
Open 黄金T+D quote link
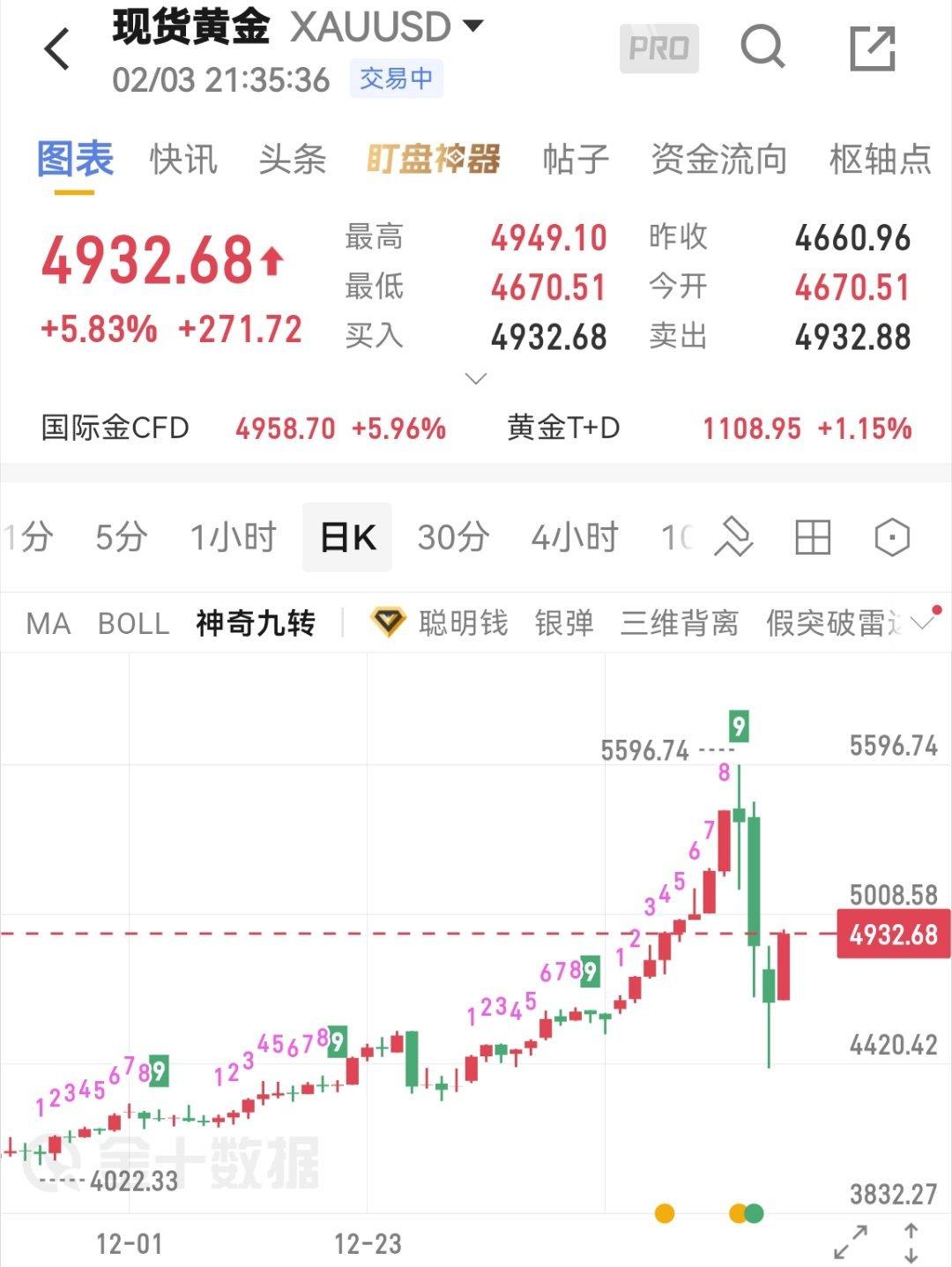[x=564, y=429]
